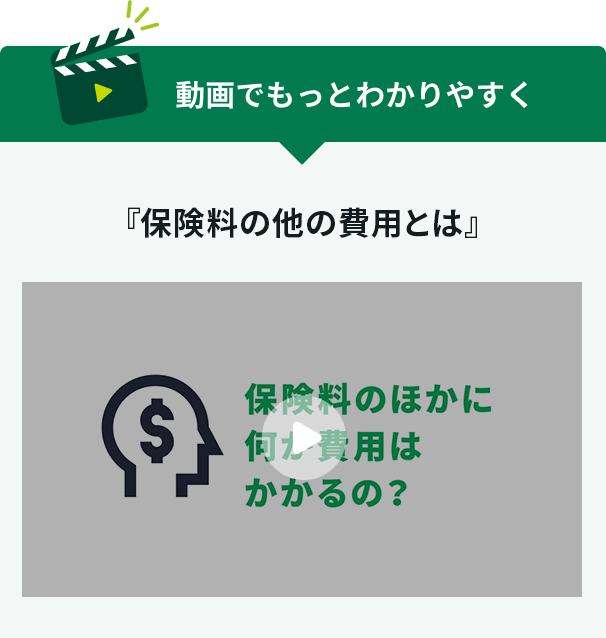Play the 保険料のほかに何か費用はかかるの video
606x638 pixels.
[x=305, y=439]
